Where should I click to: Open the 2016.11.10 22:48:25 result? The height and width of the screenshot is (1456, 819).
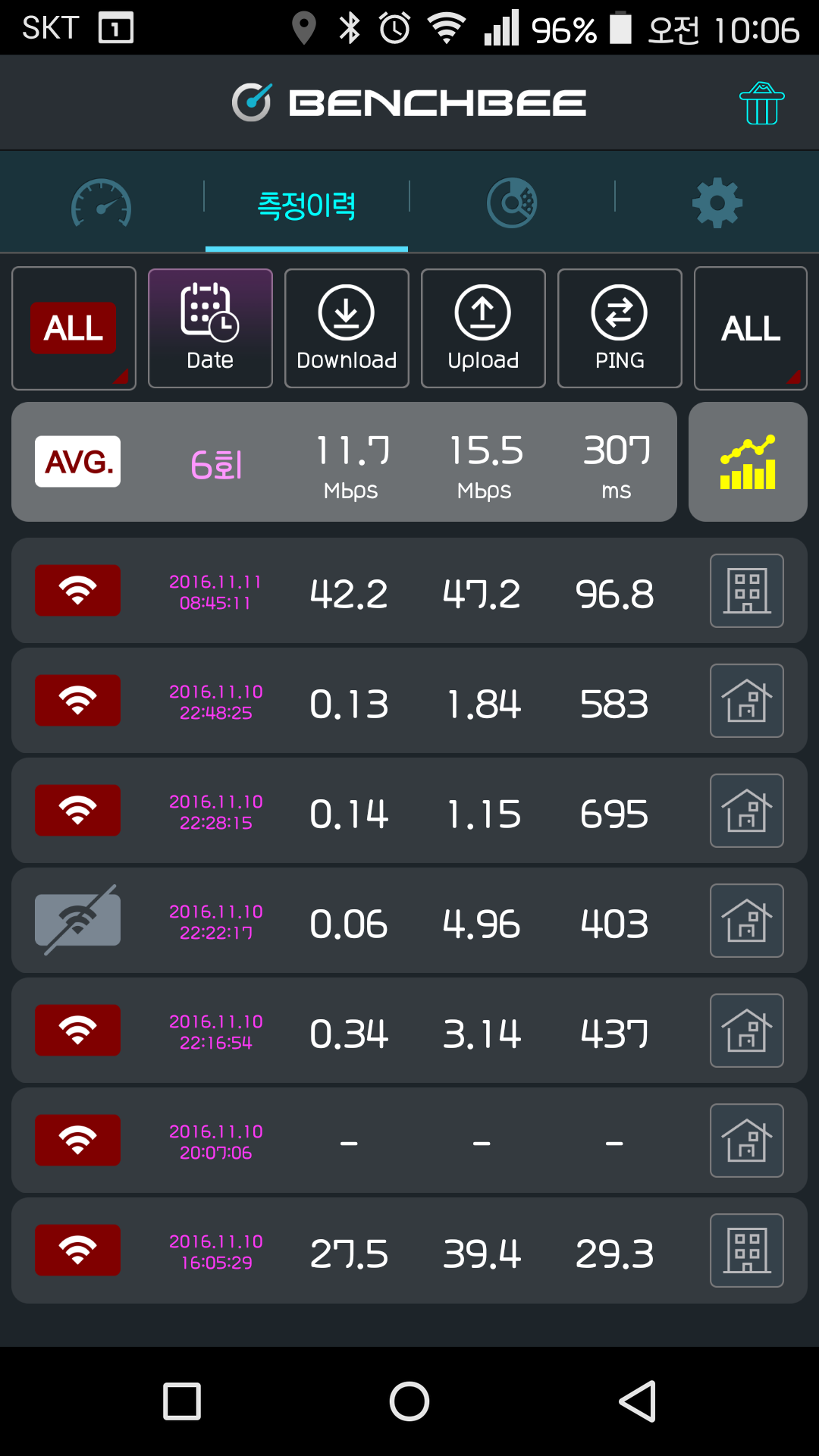[x=409, y=701]
